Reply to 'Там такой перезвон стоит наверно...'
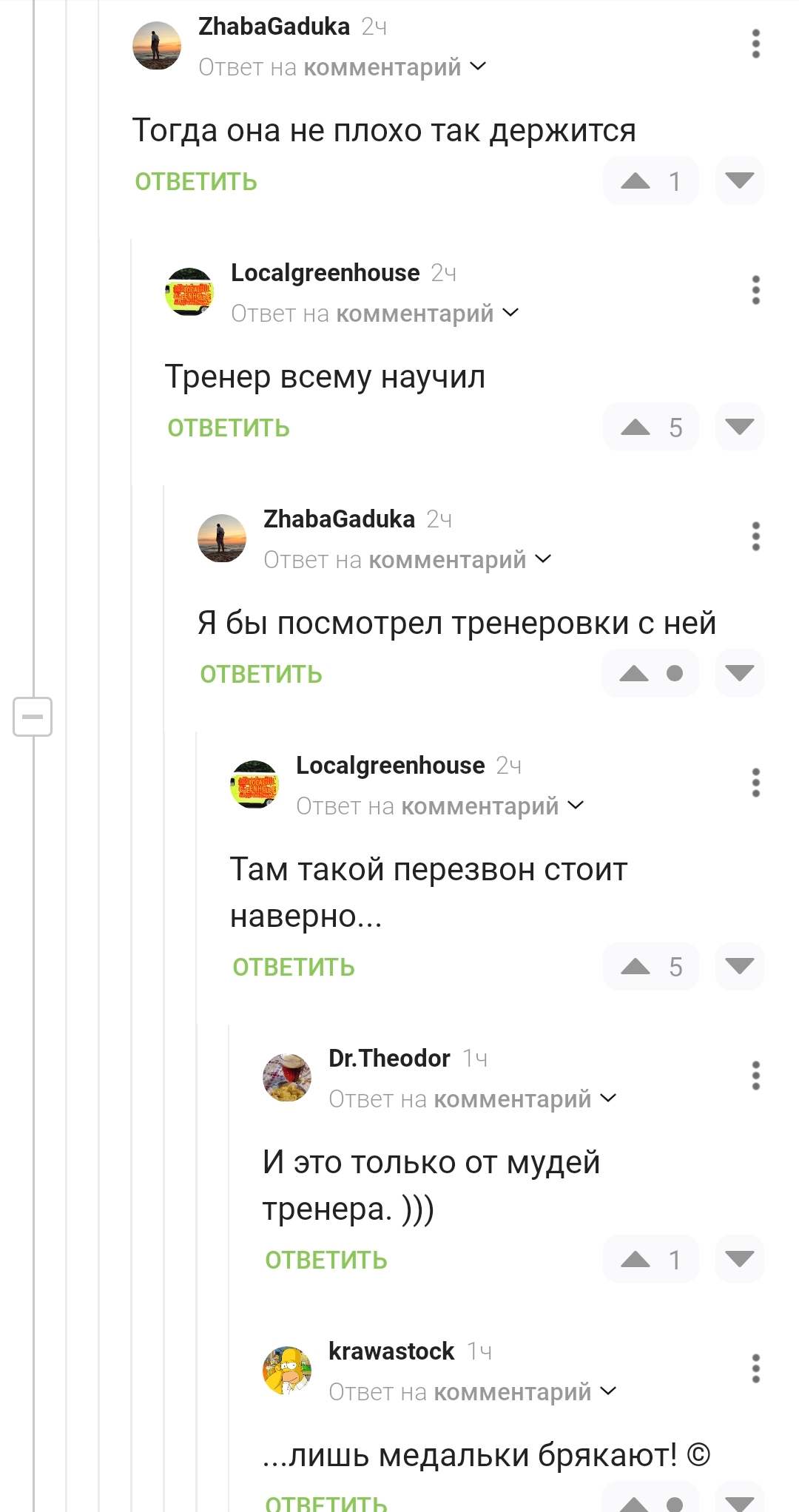 [293, 968]
